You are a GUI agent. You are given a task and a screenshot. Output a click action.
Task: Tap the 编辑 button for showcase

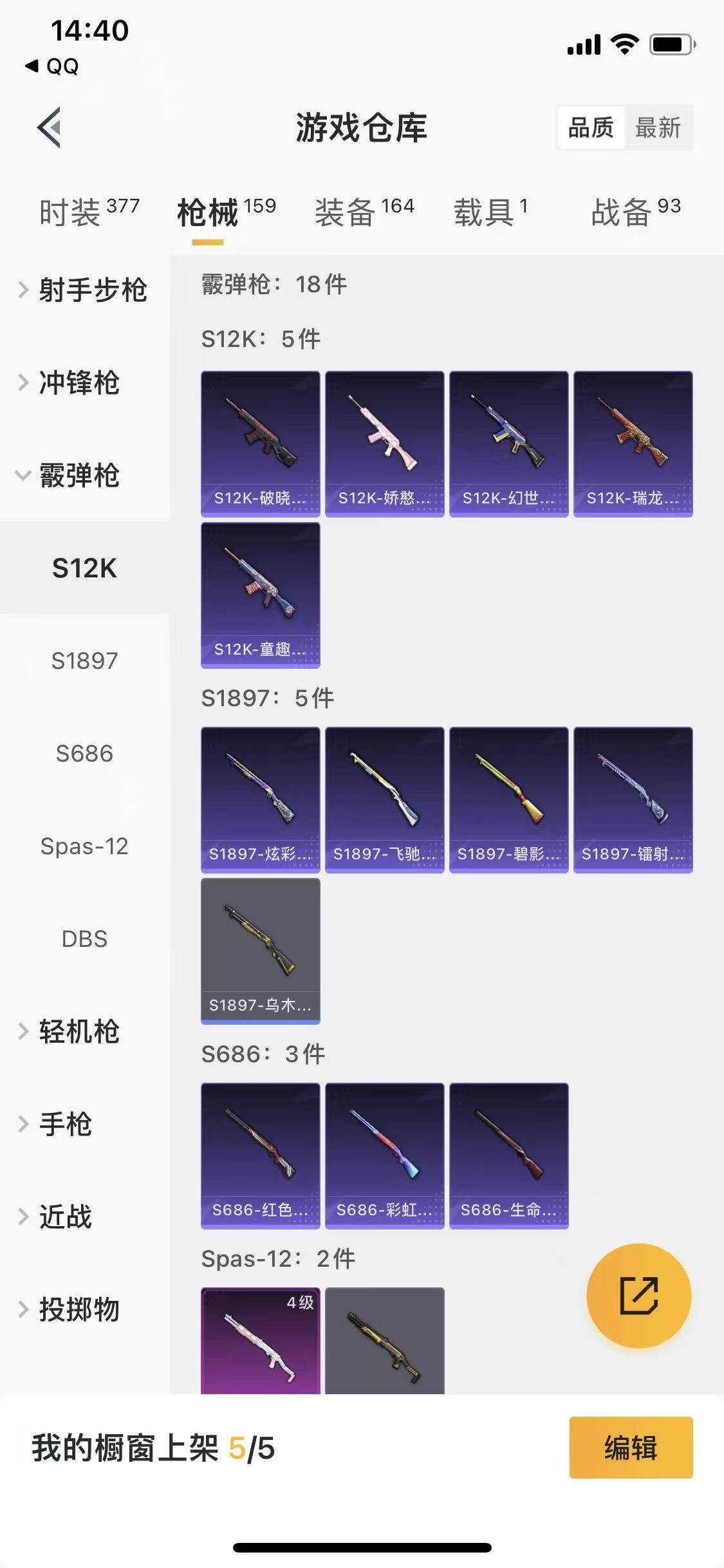coord(631,1448)
